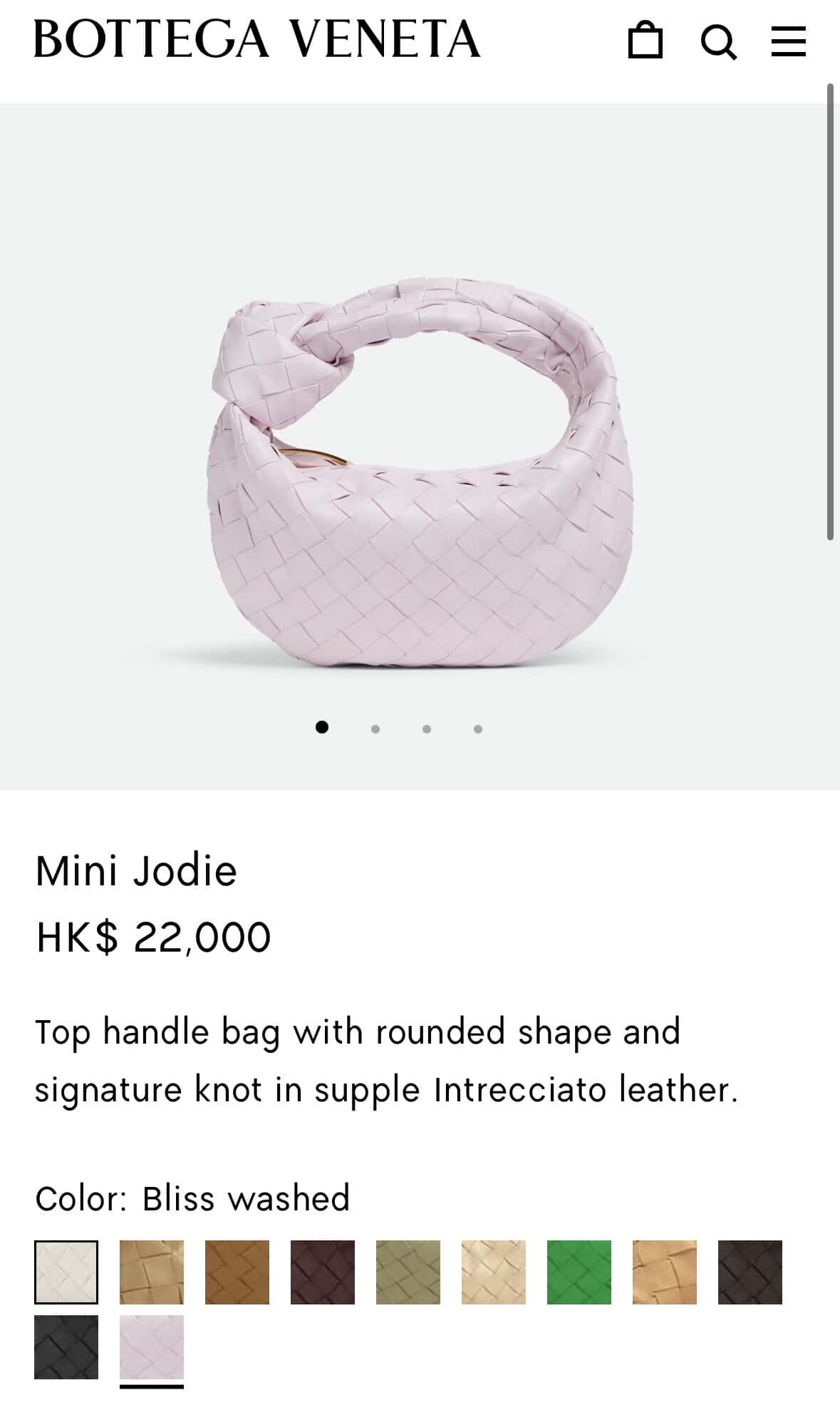The width and height of the screenshot is (840, 1410).
Task: Open the shopping bag
Action: [645, 41]
